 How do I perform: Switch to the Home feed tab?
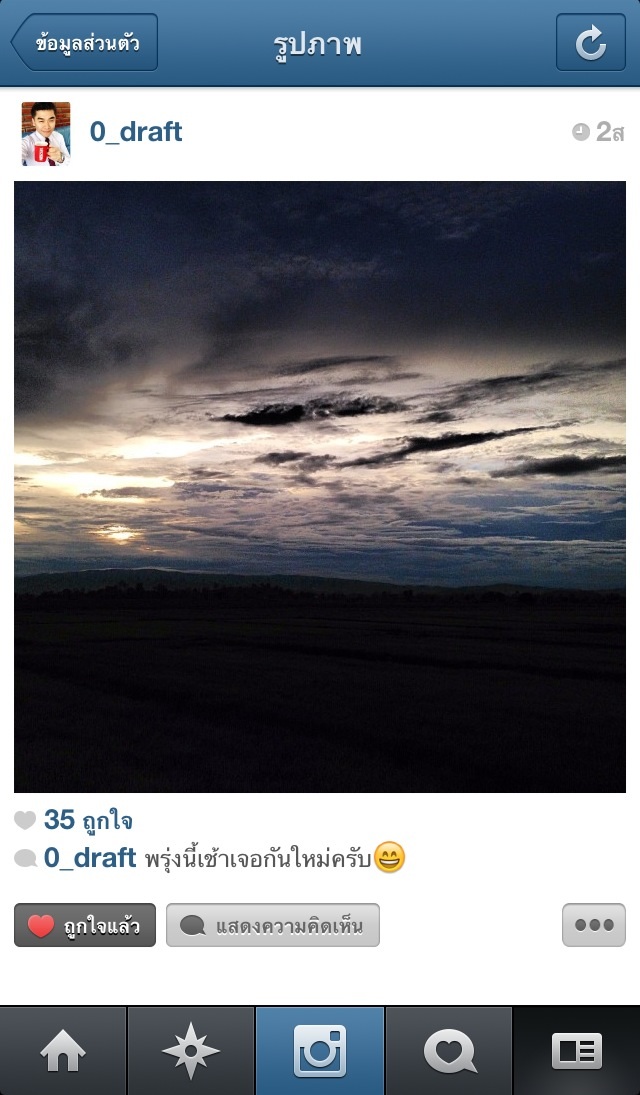(63, 1051)
